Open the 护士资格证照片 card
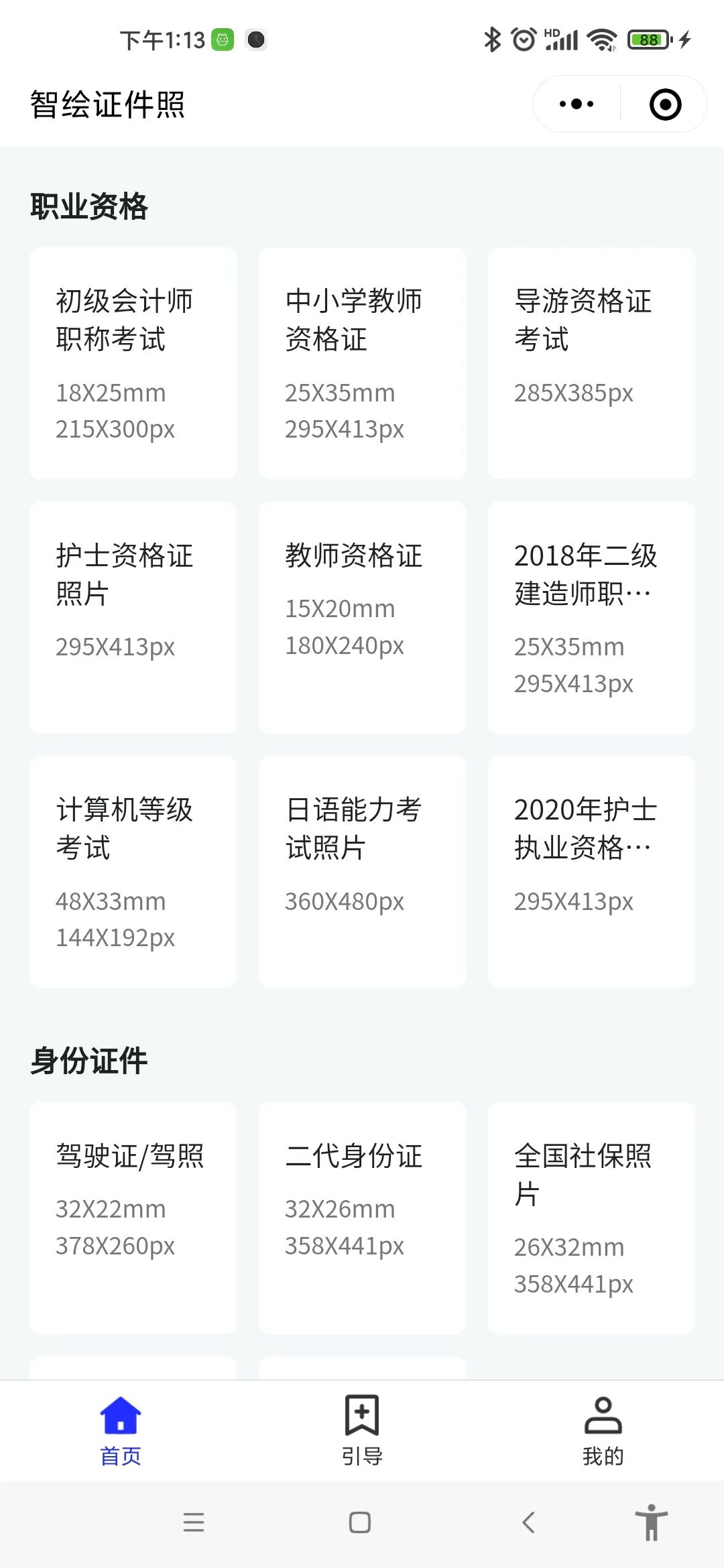This screenshot has width=724, height=1568. click(133, 617)
